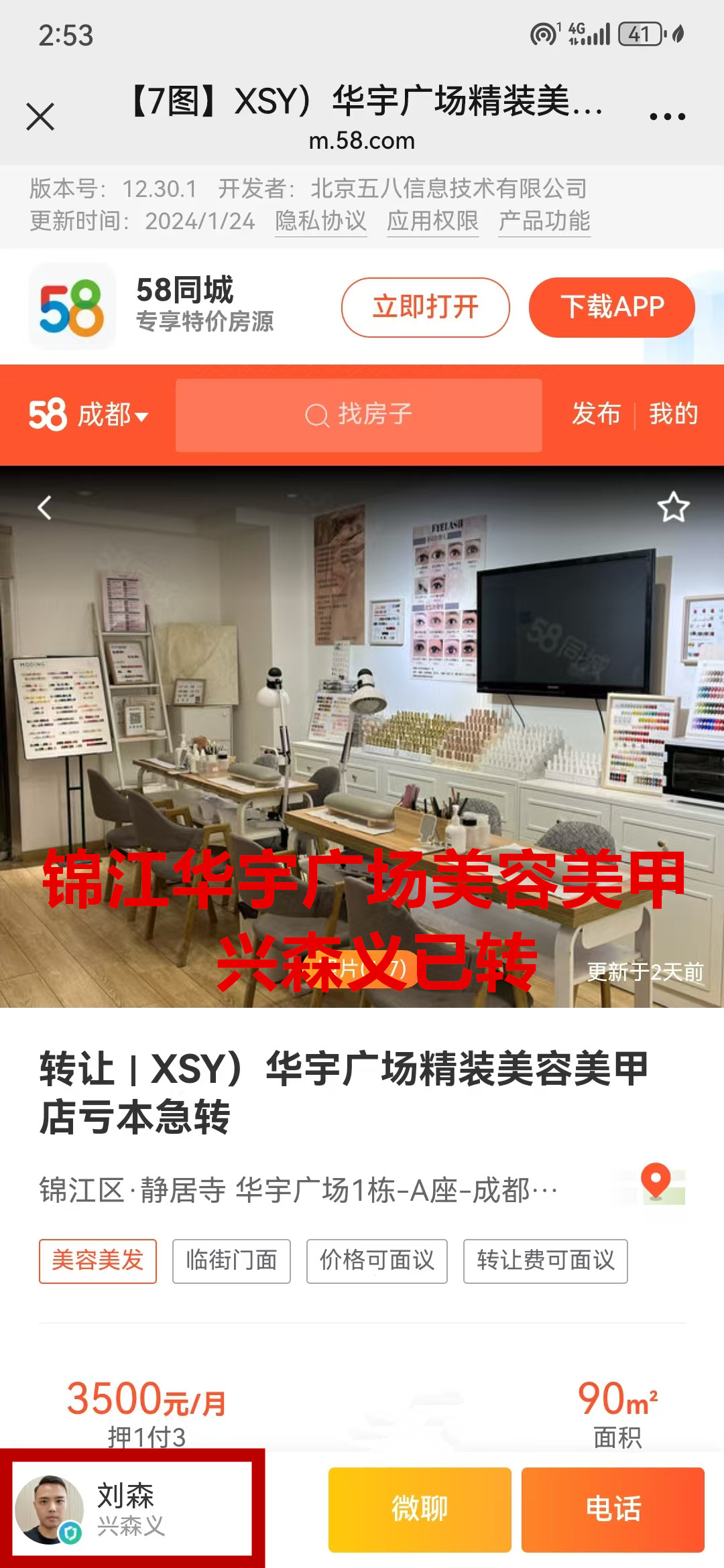Select the 美容美发 tag
The height and width of the screenshot is (1568, 724).
pyautogui.click(x=98, y=1261)
